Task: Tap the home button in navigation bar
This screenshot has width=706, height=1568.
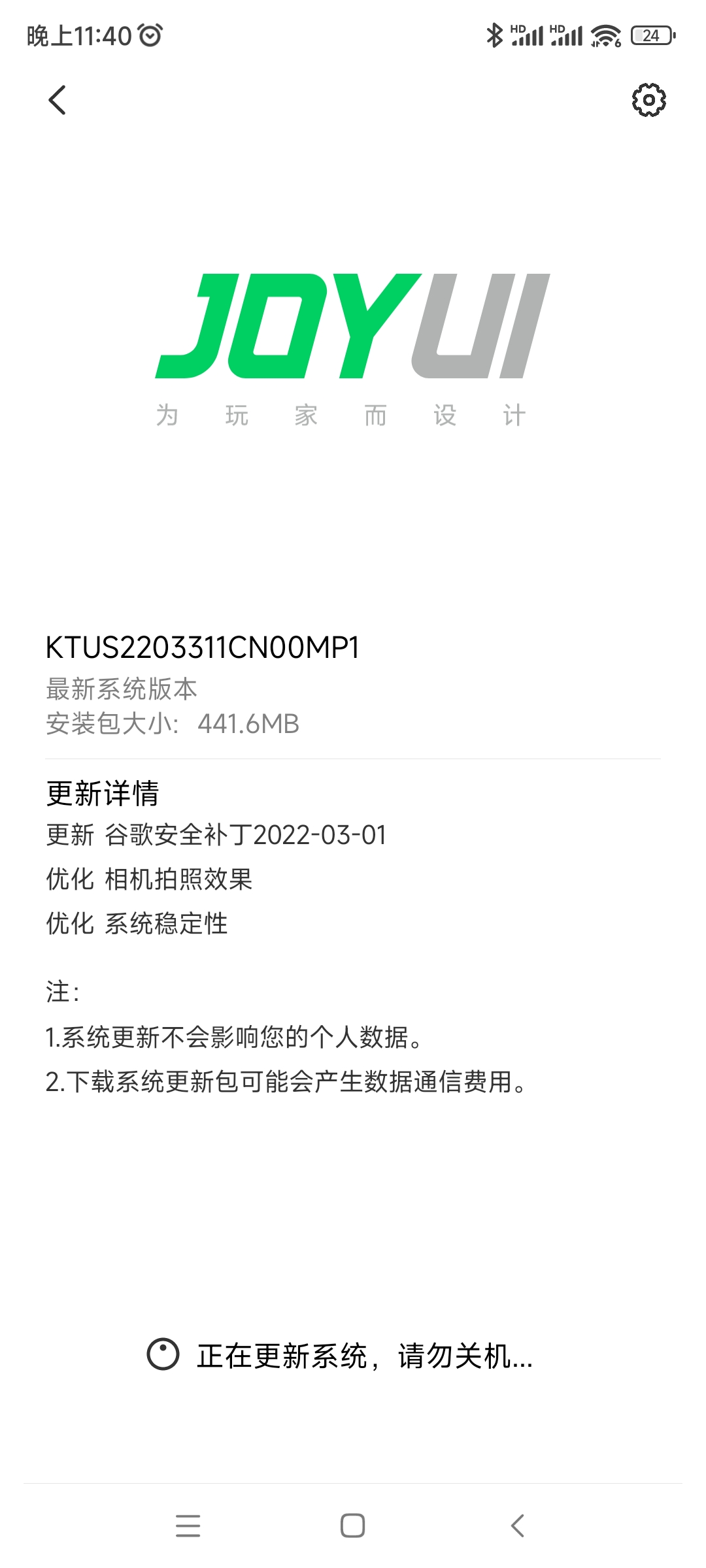Action: coord(353,1526)
